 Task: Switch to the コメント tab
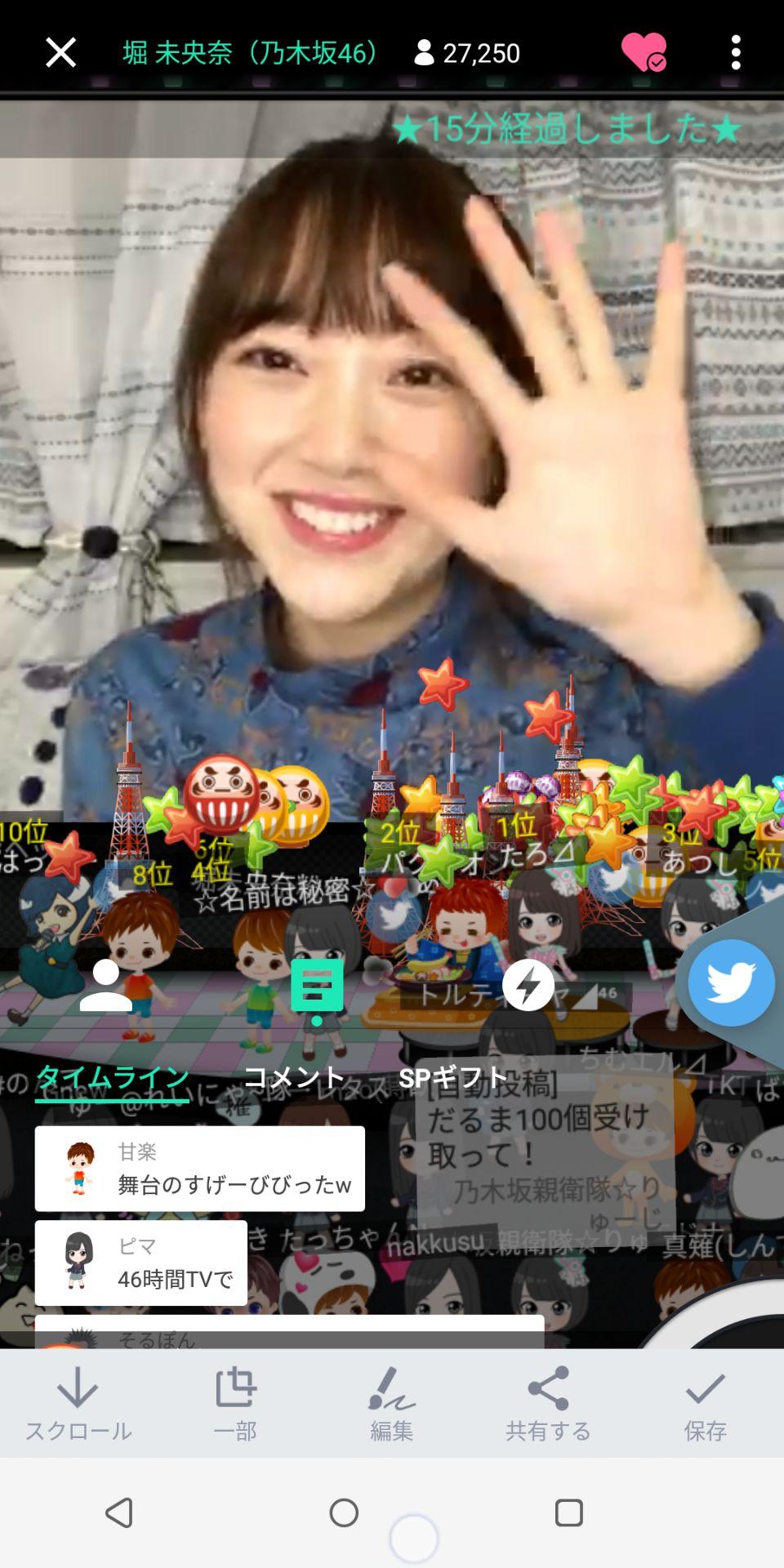pos(295,1078)
